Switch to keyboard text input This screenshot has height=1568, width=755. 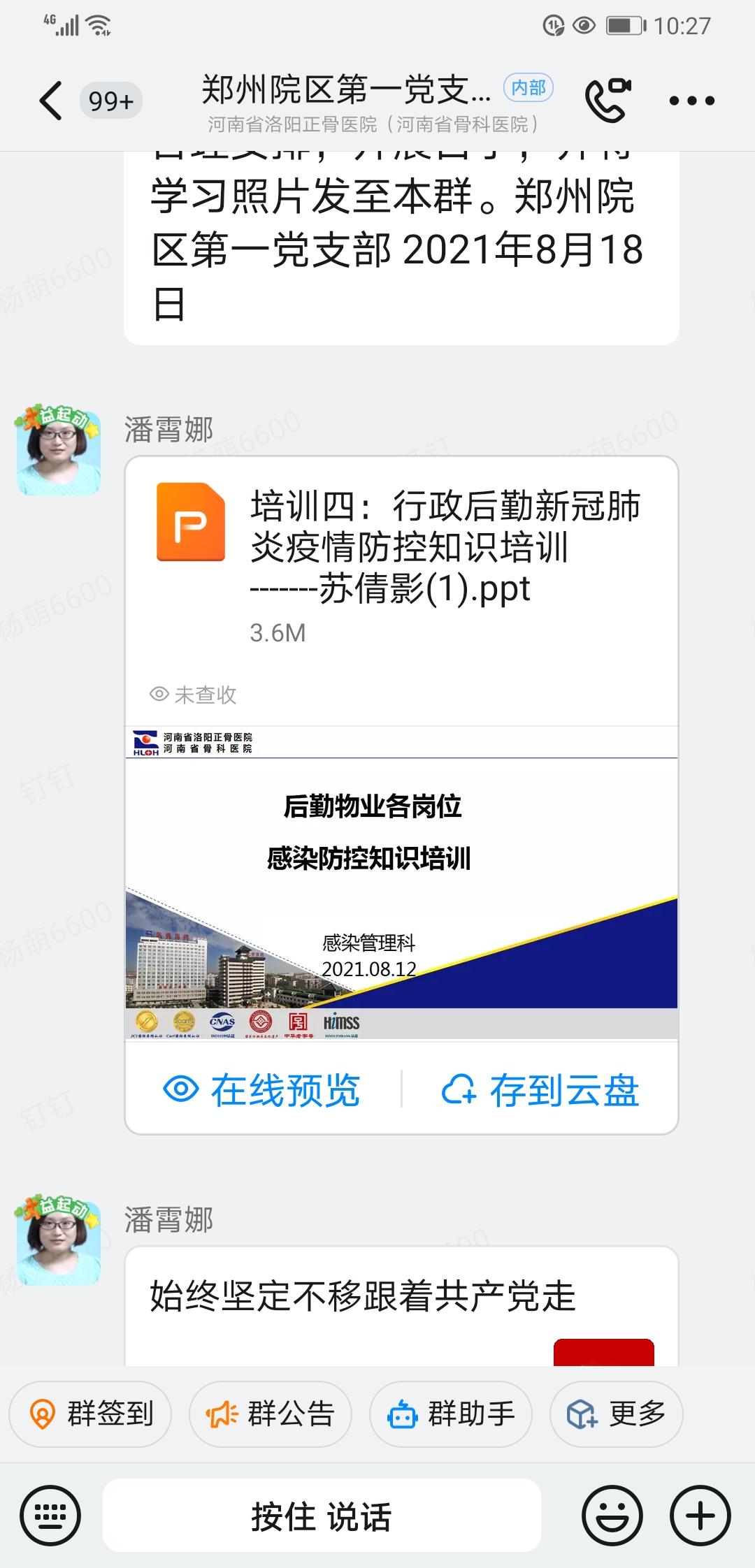click(50, 1515)
